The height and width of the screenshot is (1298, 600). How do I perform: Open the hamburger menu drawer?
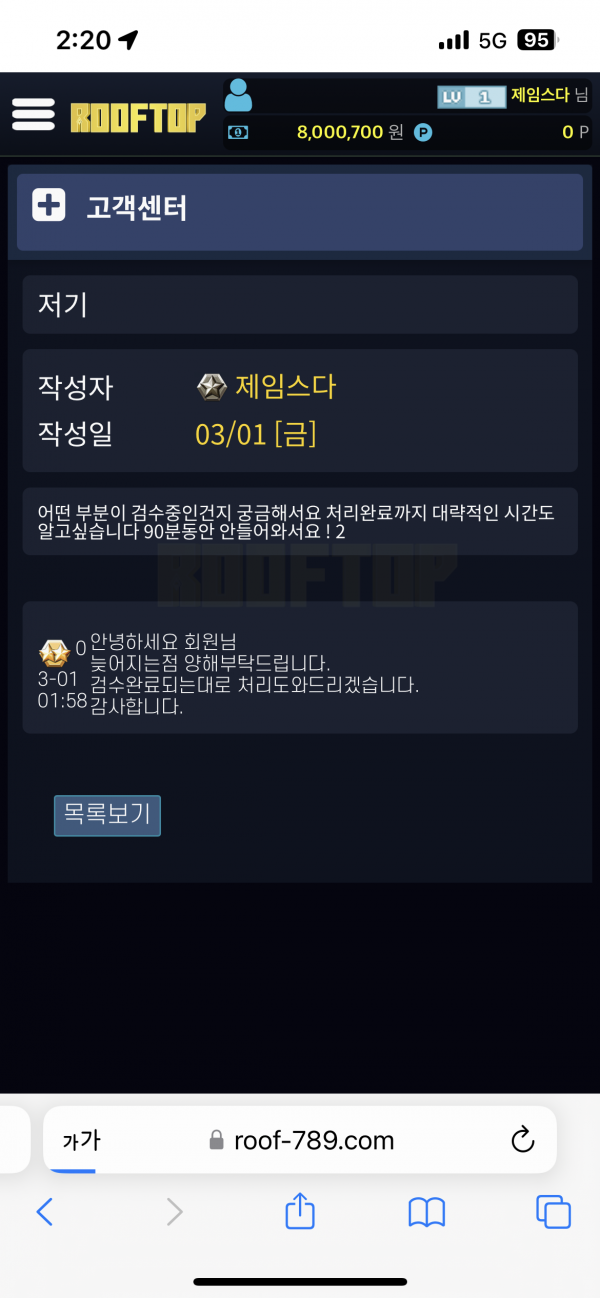tap(33, 114)
